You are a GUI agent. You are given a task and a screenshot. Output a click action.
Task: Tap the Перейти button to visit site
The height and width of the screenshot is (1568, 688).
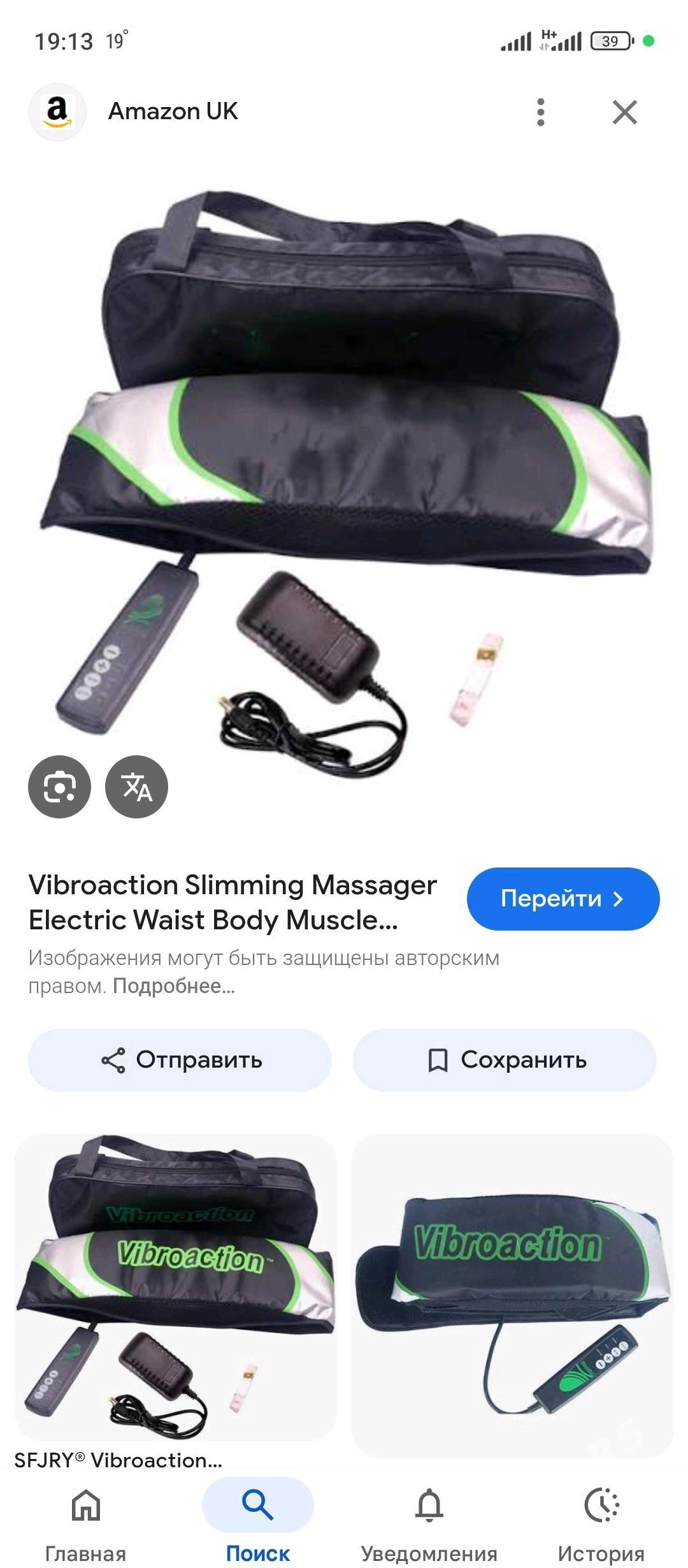coord(563,899)
